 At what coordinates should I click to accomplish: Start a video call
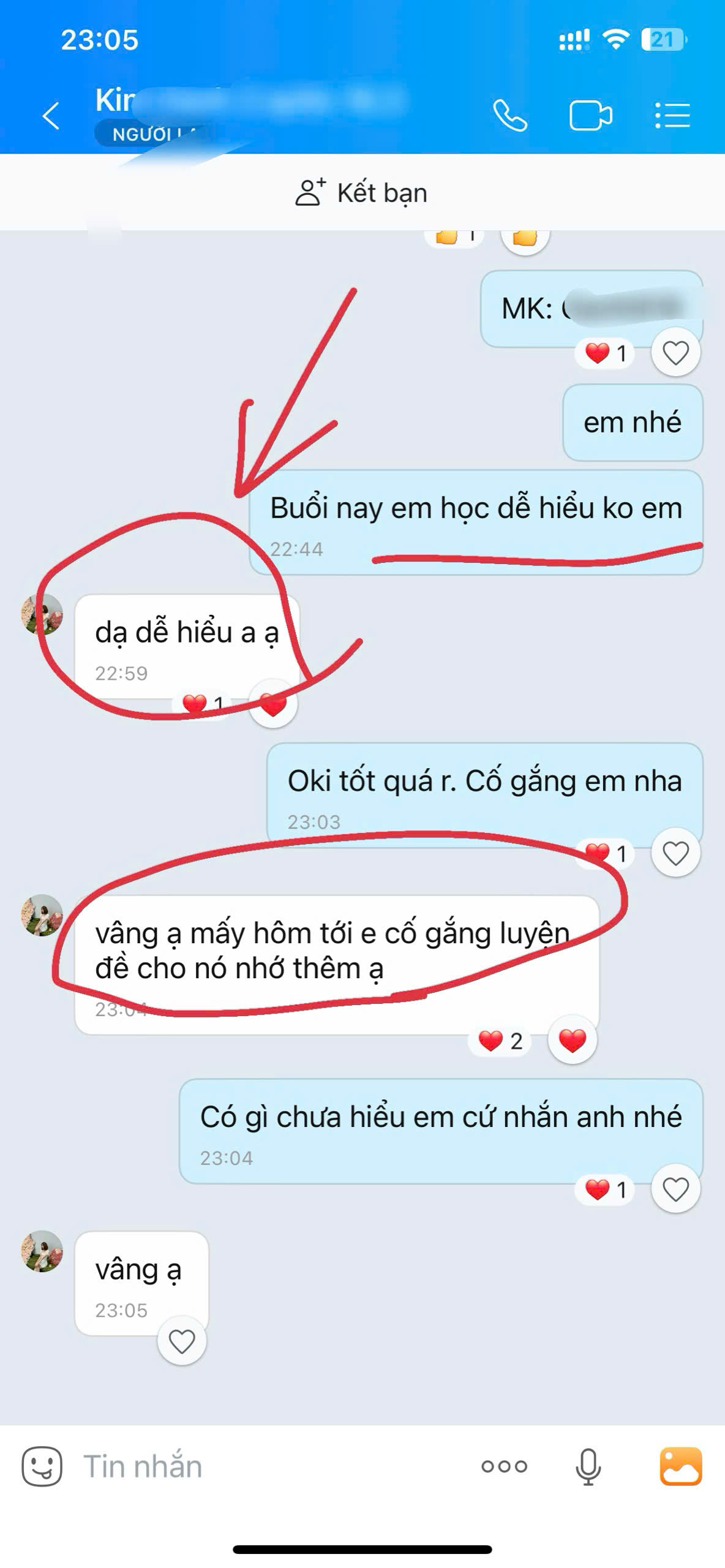coord(590,115)
